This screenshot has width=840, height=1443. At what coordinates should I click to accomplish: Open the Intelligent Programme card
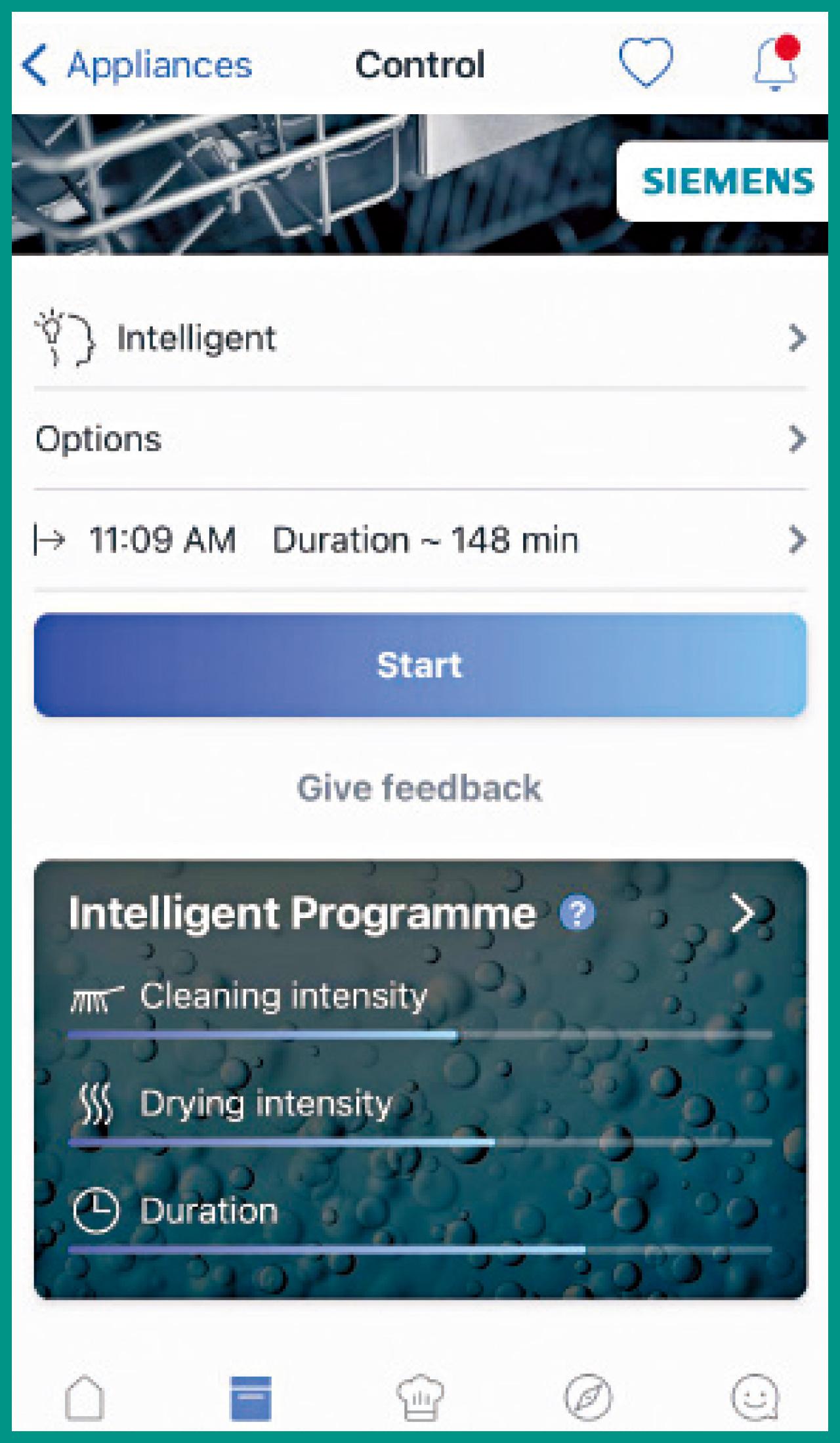coord(744,912)
